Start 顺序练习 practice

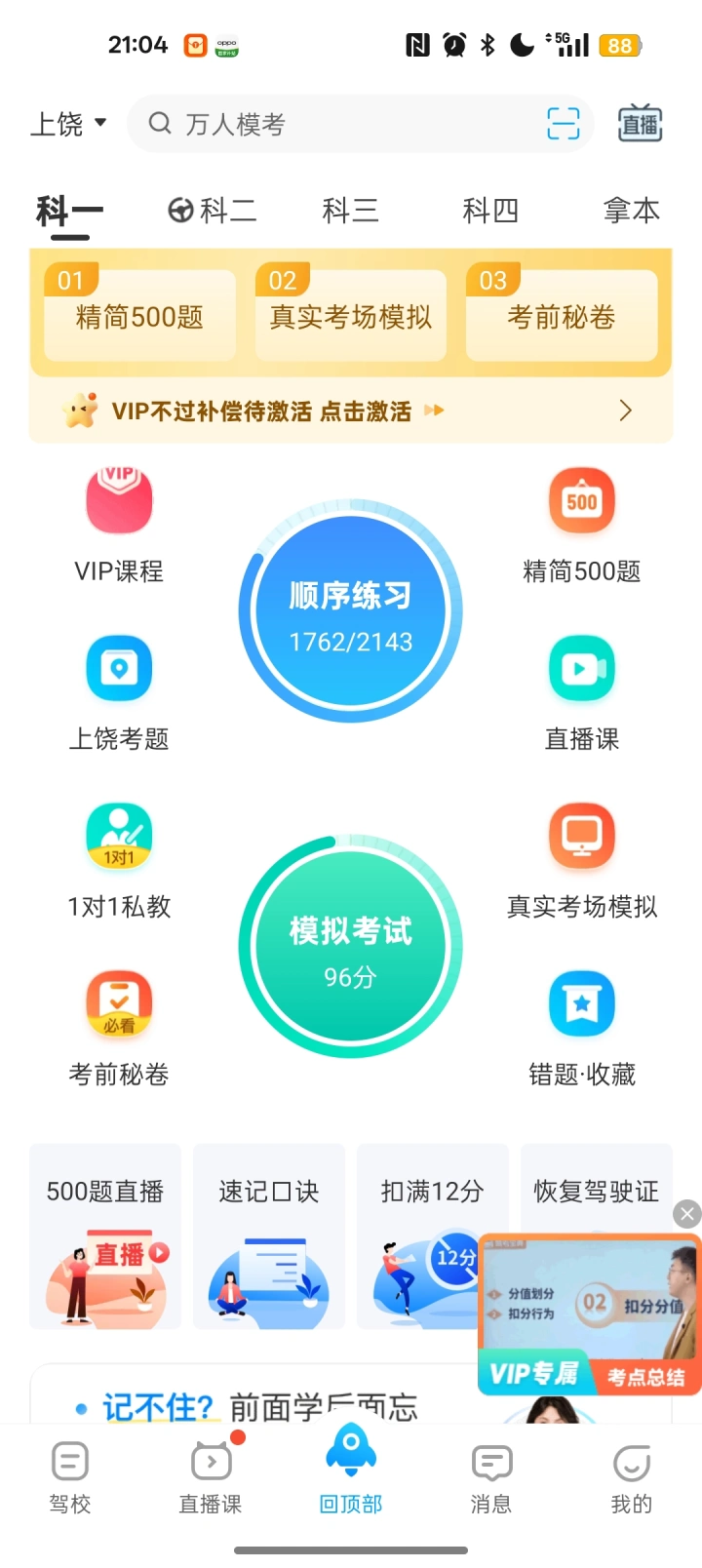tap(350, 612)
